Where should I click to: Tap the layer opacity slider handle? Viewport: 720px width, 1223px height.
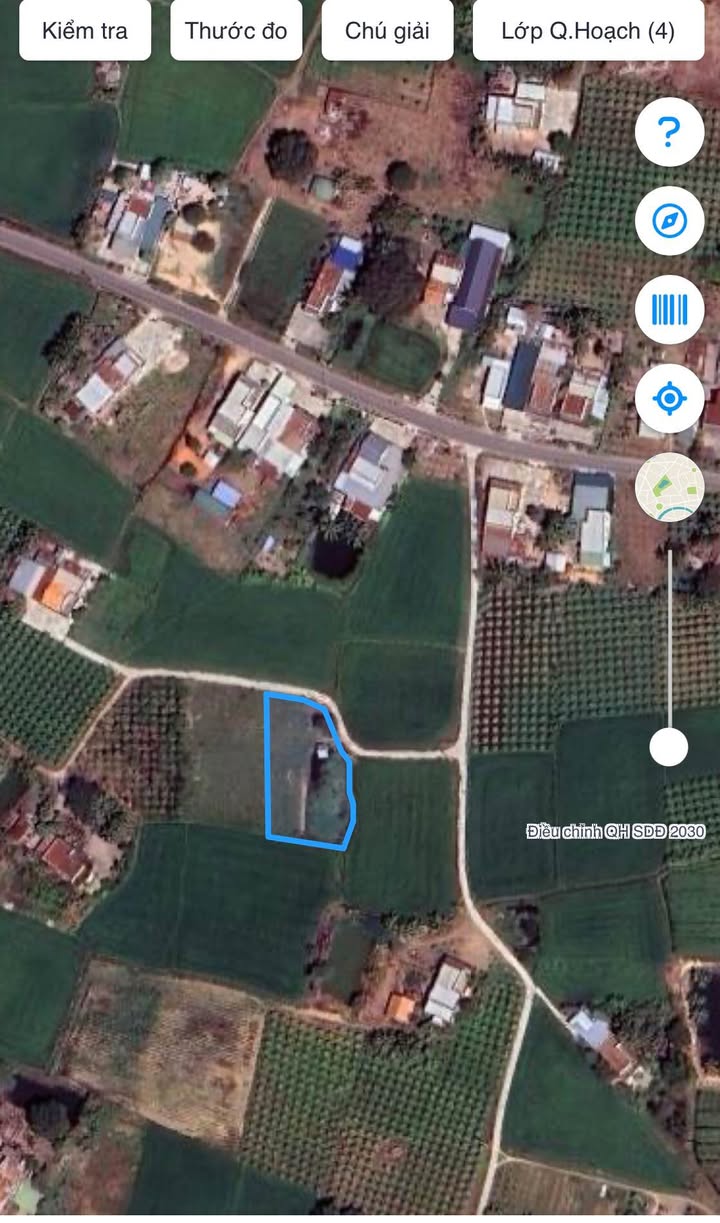(x=669, y=746)
